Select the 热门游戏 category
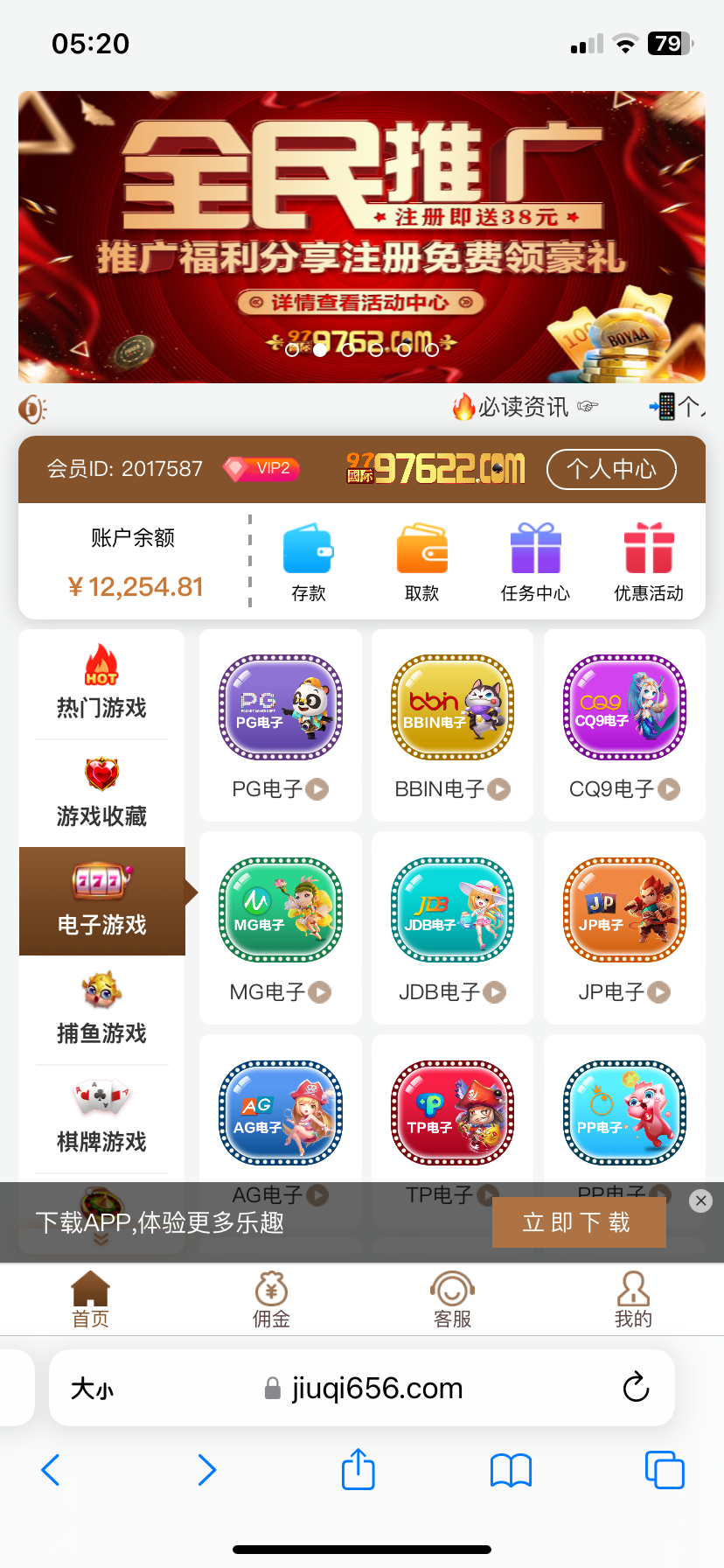The image size is (724, 1568). click(101, 684)
